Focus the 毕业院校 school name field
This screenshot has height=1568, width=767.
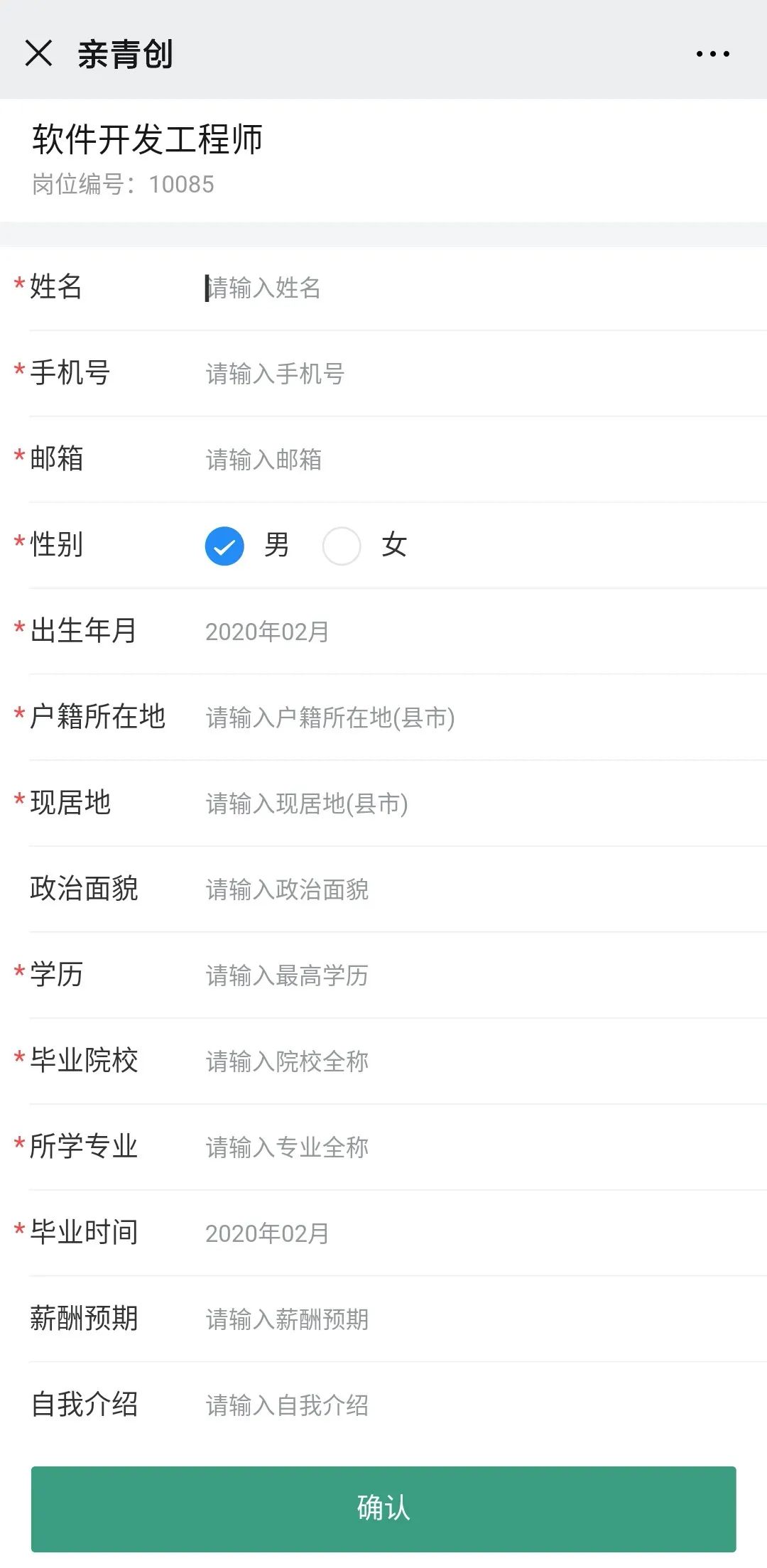point(483,1061)
